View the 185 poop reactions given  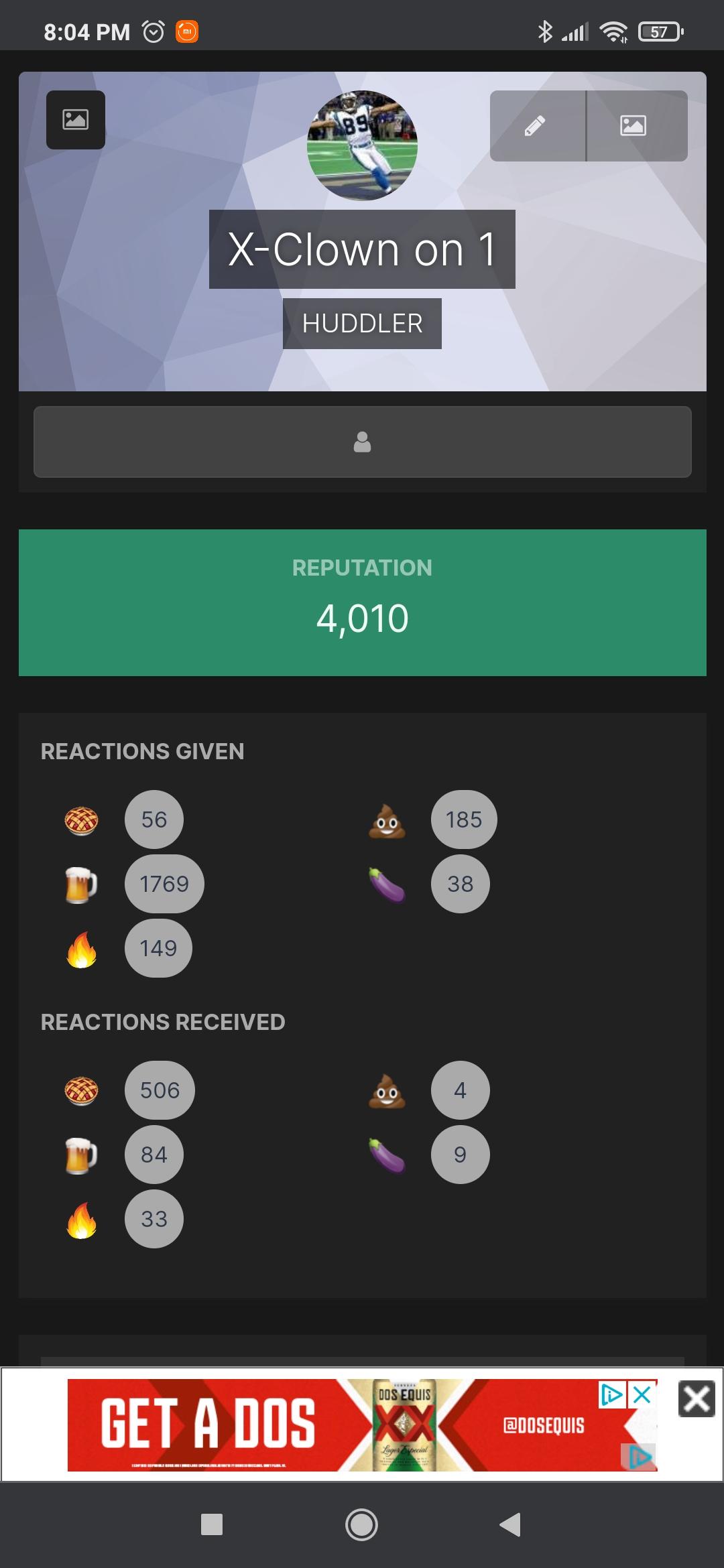click(464, 820)
